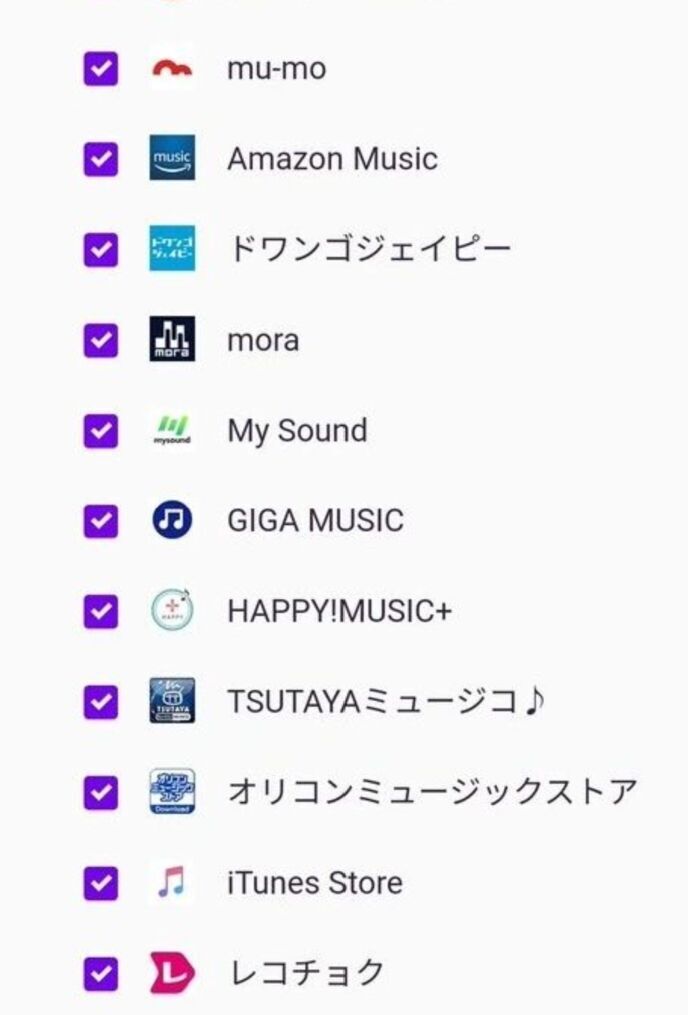The image size is (688, 1015).
Task: Untick the レコチョク checkbox
Action: coord(100,973)
